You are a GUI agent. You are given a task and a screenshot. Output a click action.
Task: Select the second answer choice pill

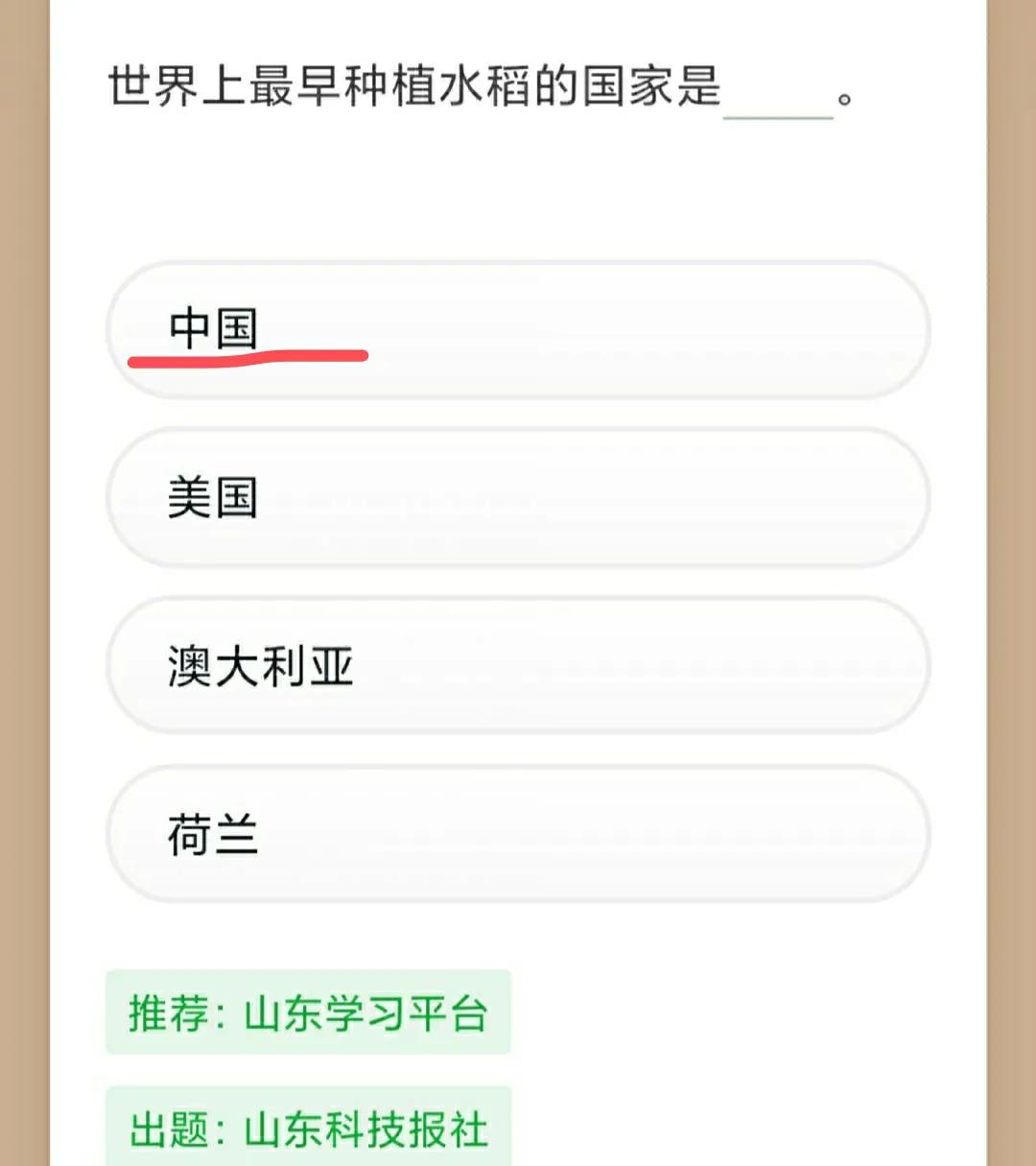point(518,497)
